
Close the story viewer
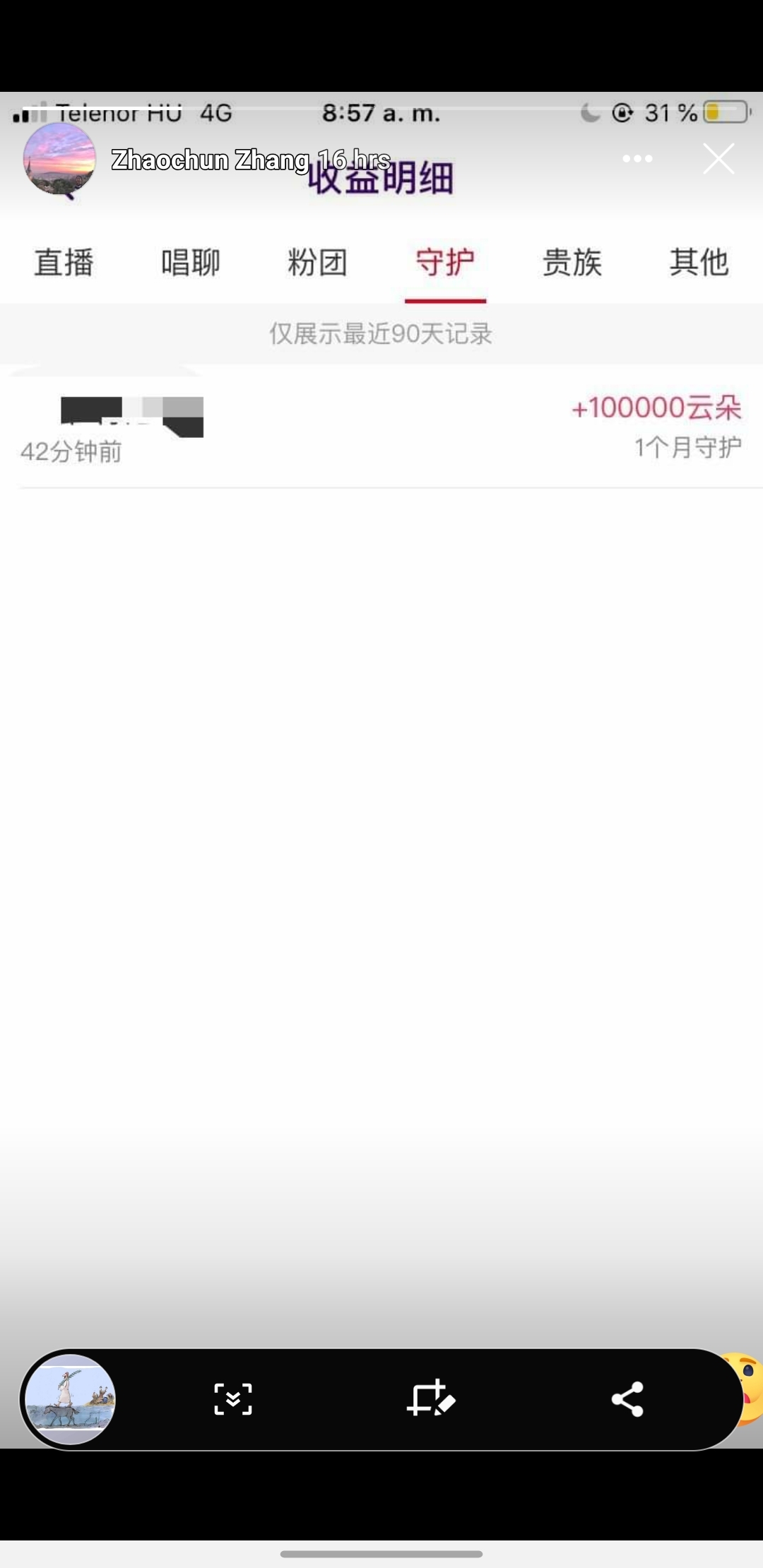718,158
